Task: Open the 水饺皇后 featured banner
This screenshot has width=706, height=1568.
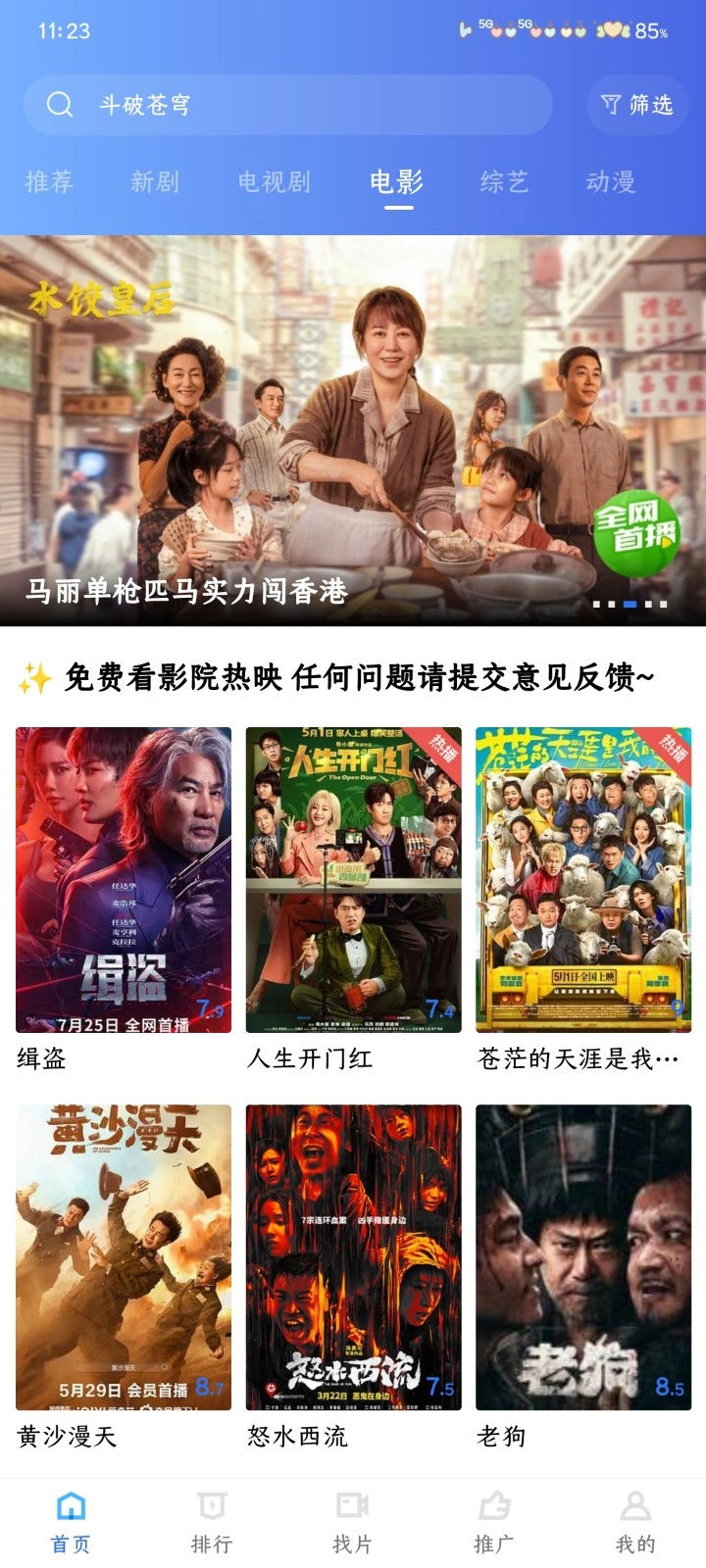Action: (353, 430)
